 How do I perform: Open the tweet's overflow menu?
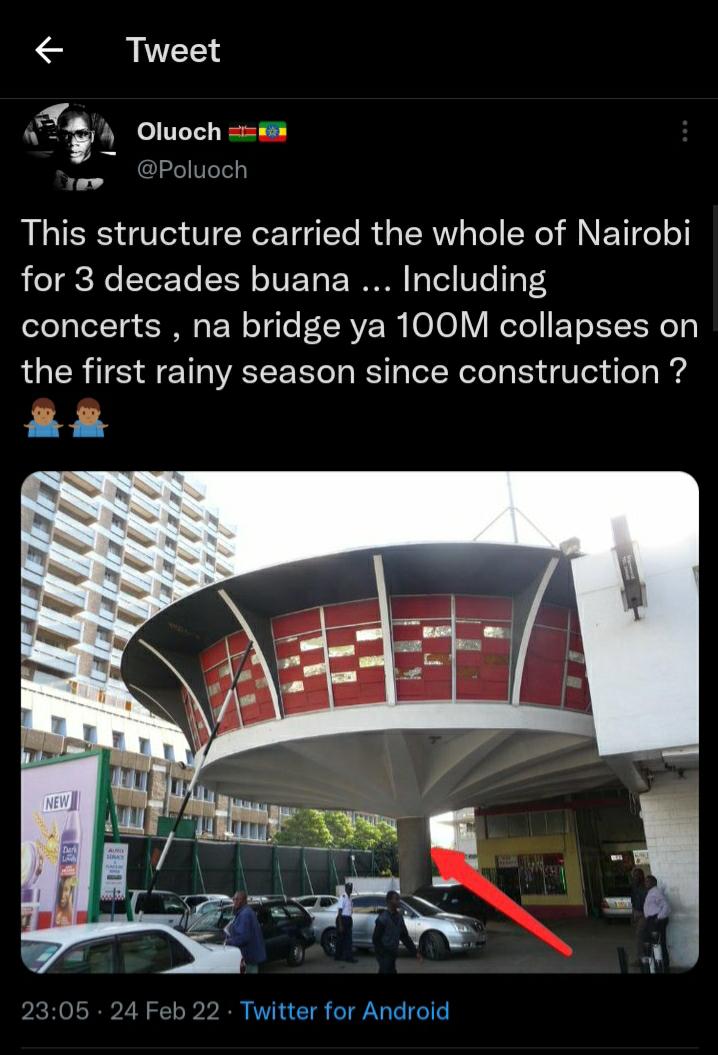[x=684, y=131]
